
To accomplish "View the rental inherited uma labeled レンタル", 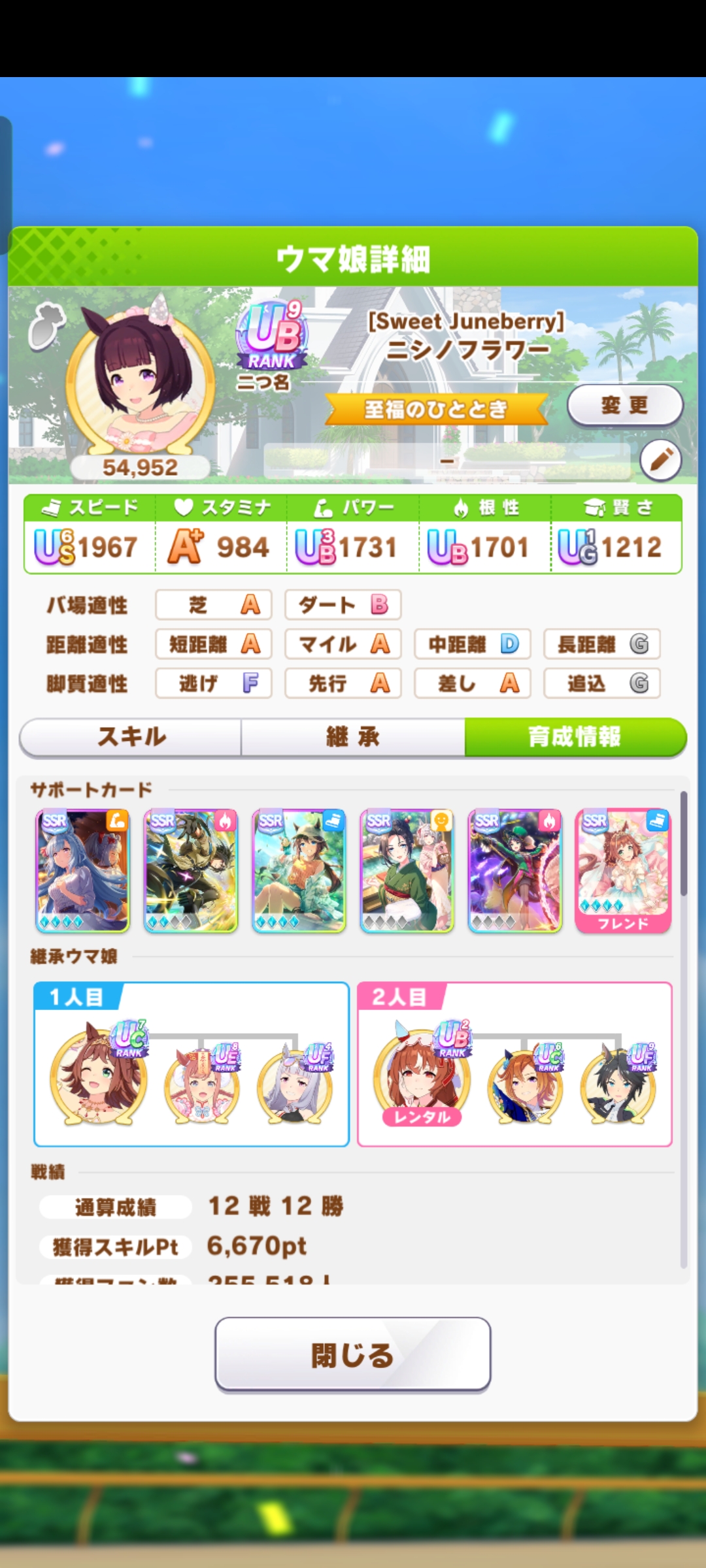I will coord(420,1078).
